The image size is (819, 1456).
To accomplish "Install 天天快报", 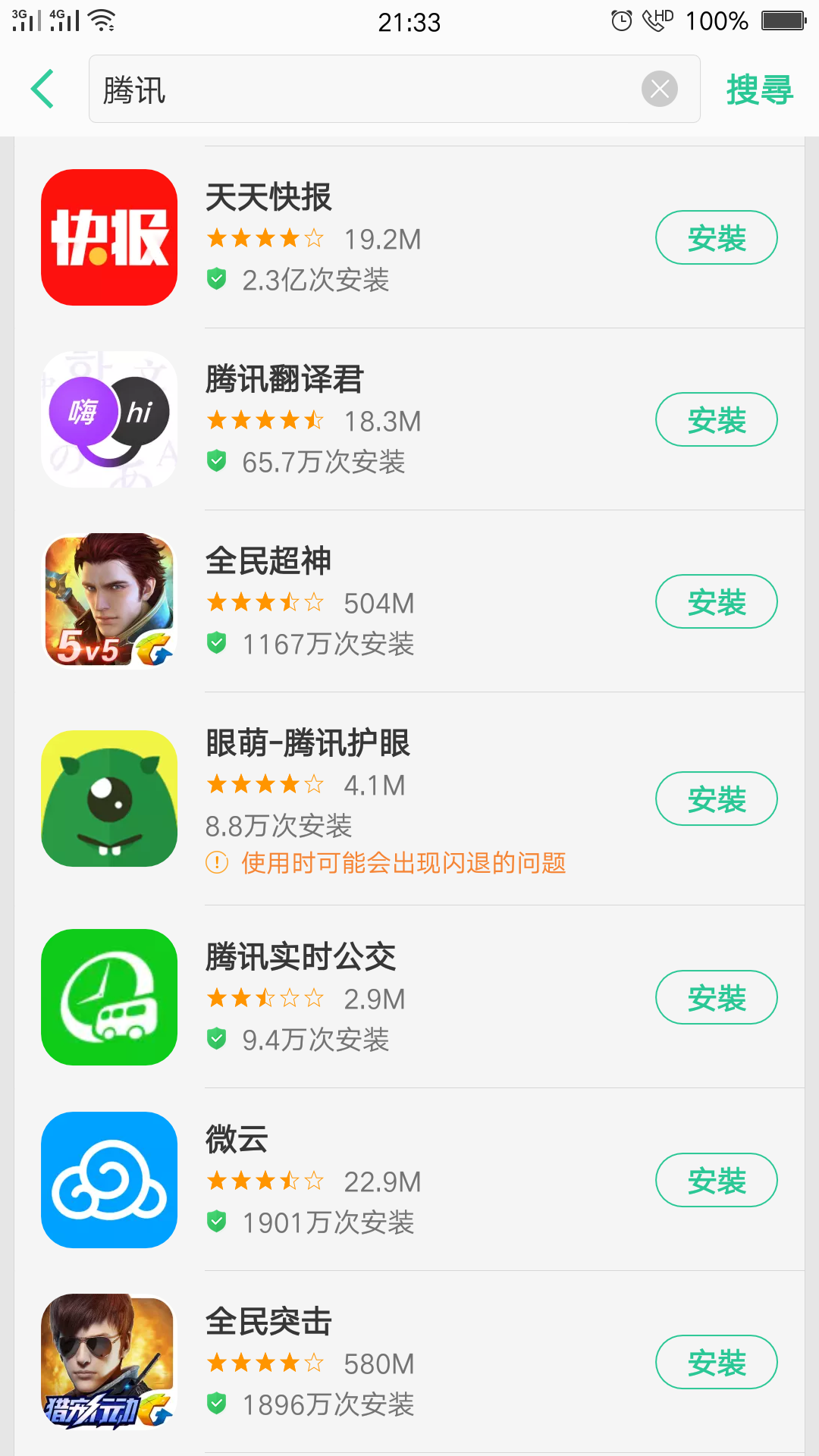I will coord(716,238).
